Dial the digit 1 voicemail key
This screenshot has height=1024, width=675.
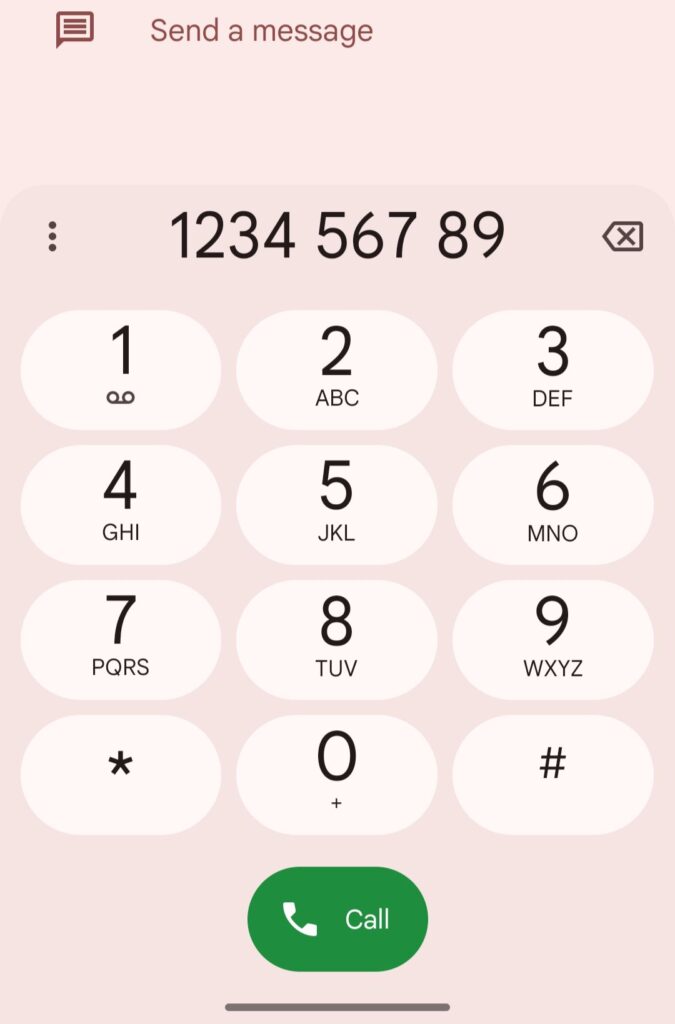click(x=120, y=370)
